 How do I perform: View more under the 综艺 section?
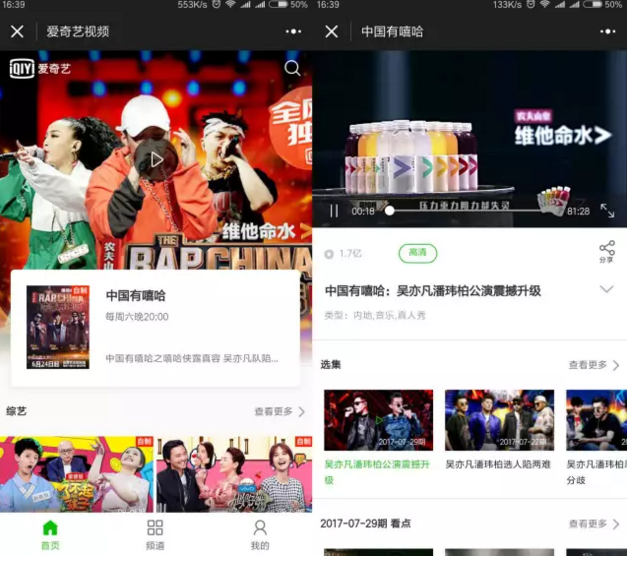[279, 411]
